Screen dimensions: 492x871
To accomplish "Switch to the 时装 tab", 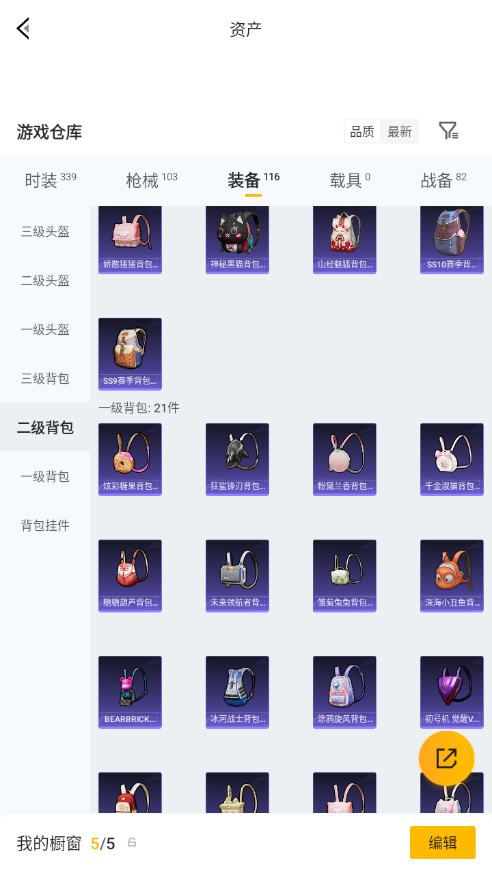I will [x=51, y=180].
